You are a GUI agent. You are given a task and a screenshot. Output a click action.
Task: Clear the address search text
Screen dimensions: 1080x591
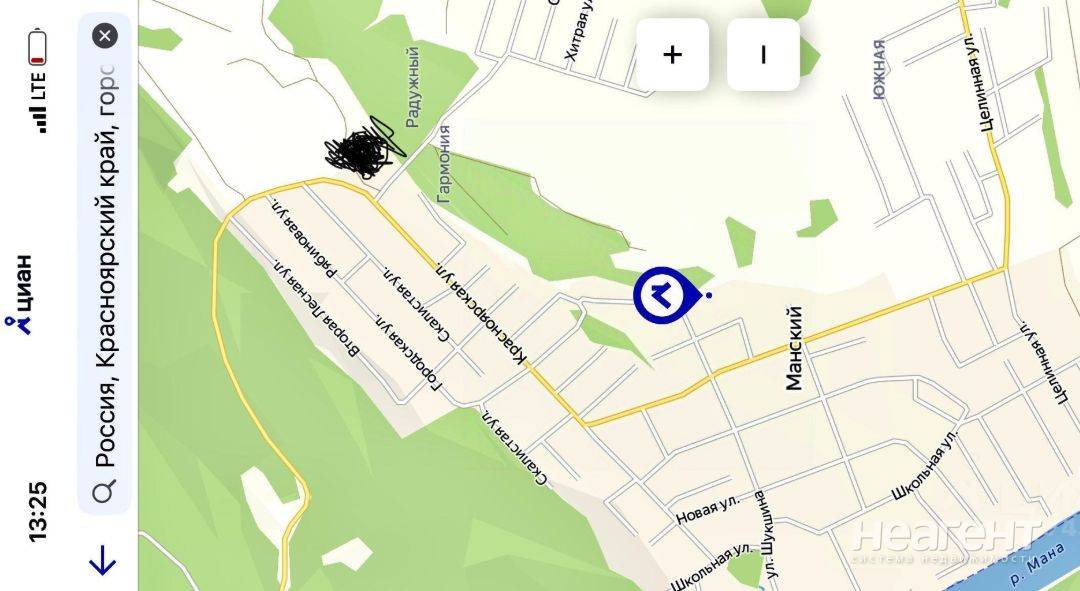[105, 37]
